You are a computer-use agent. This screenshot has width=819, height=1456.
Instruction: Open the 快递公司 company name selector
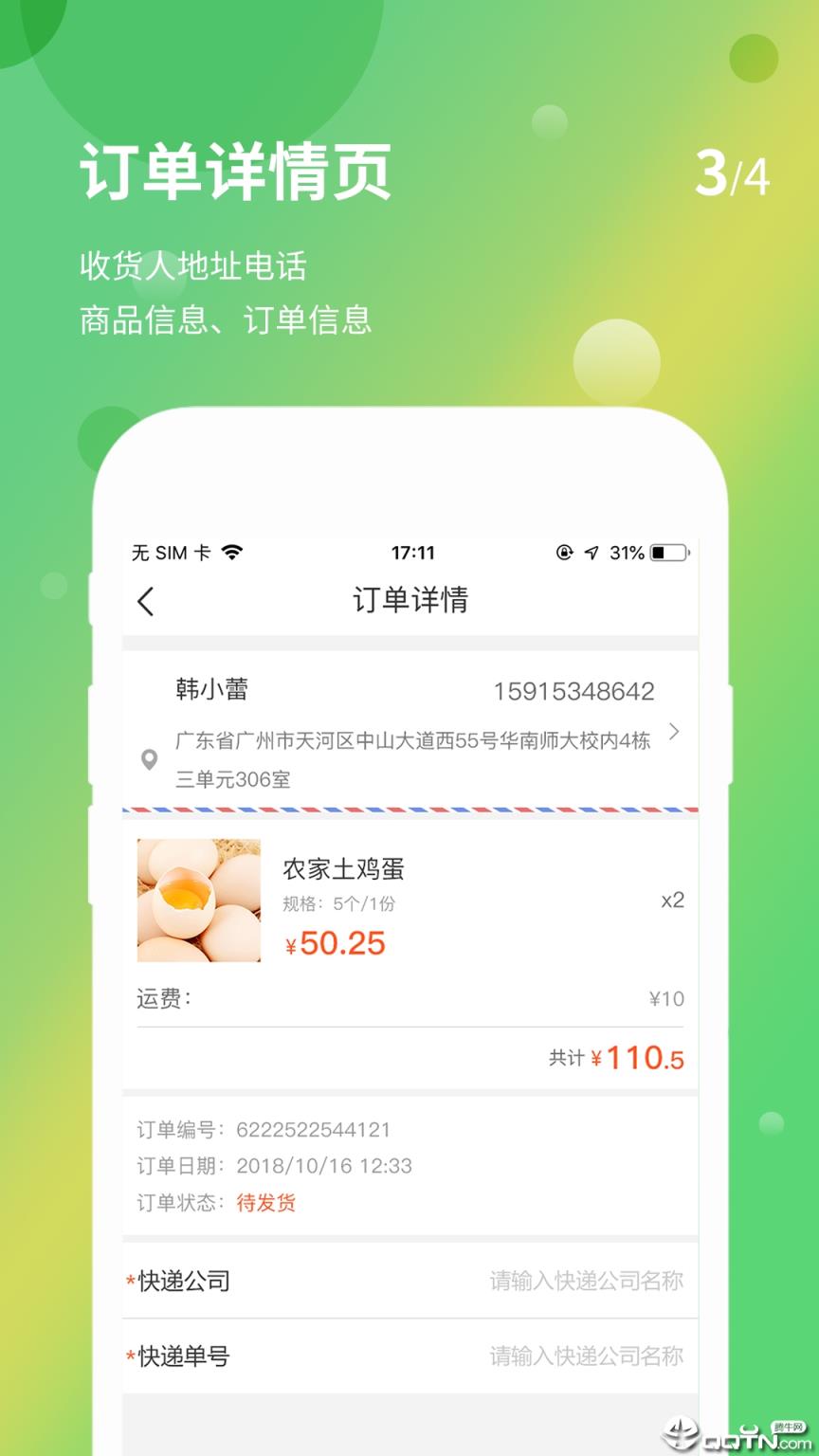(x=586, y=1280)
